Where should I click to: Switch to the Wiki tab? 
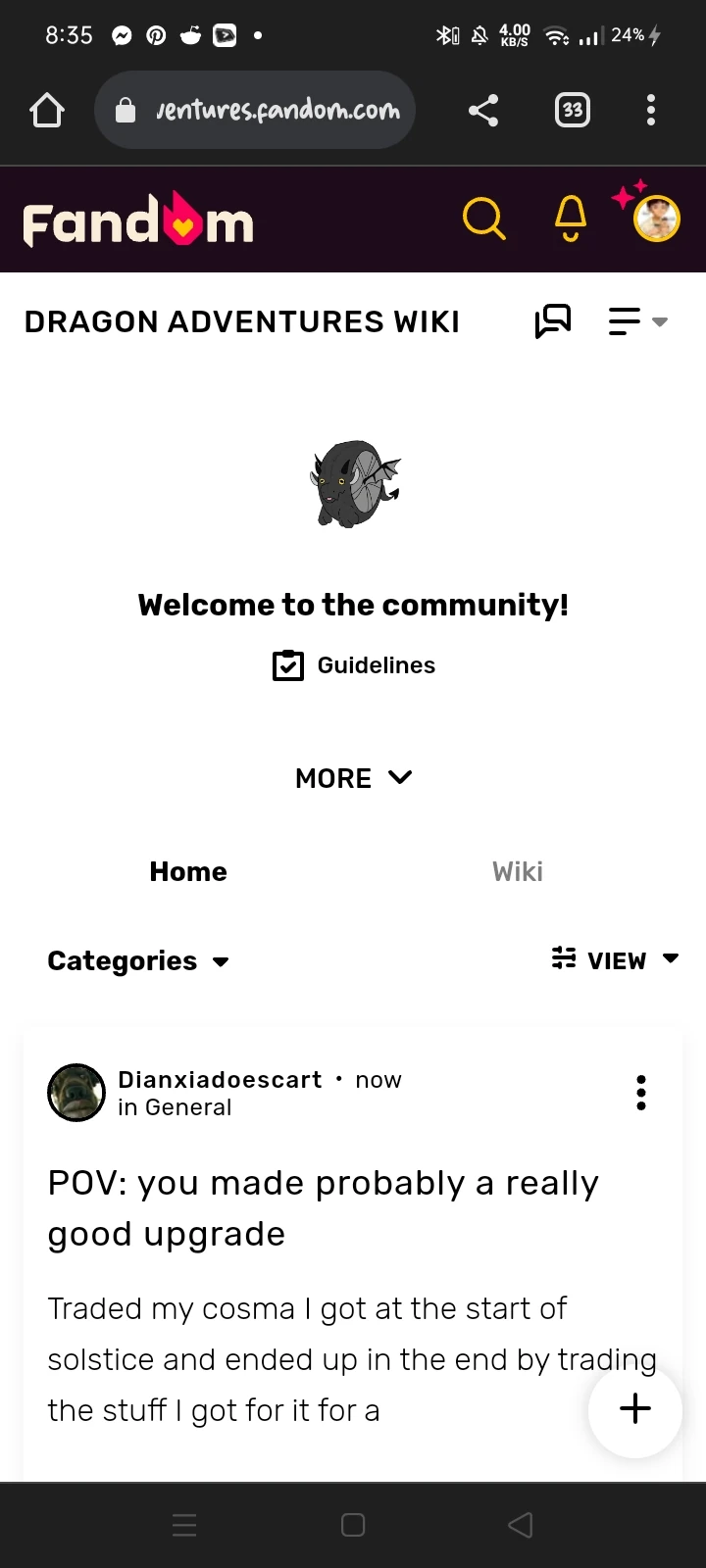(x=517, y=872)
